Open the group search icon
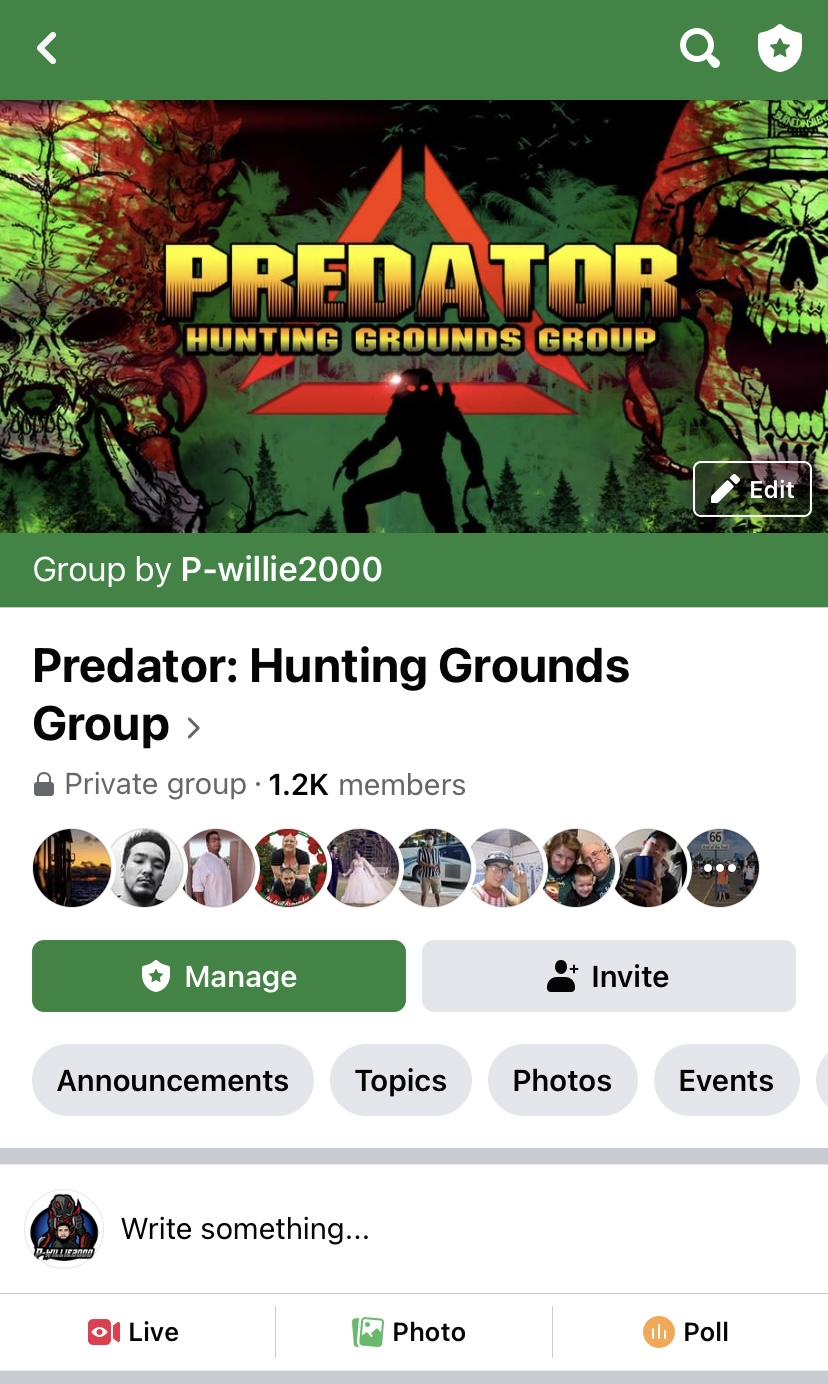Viewport: 828px width, 1384px height. point(699,48)
